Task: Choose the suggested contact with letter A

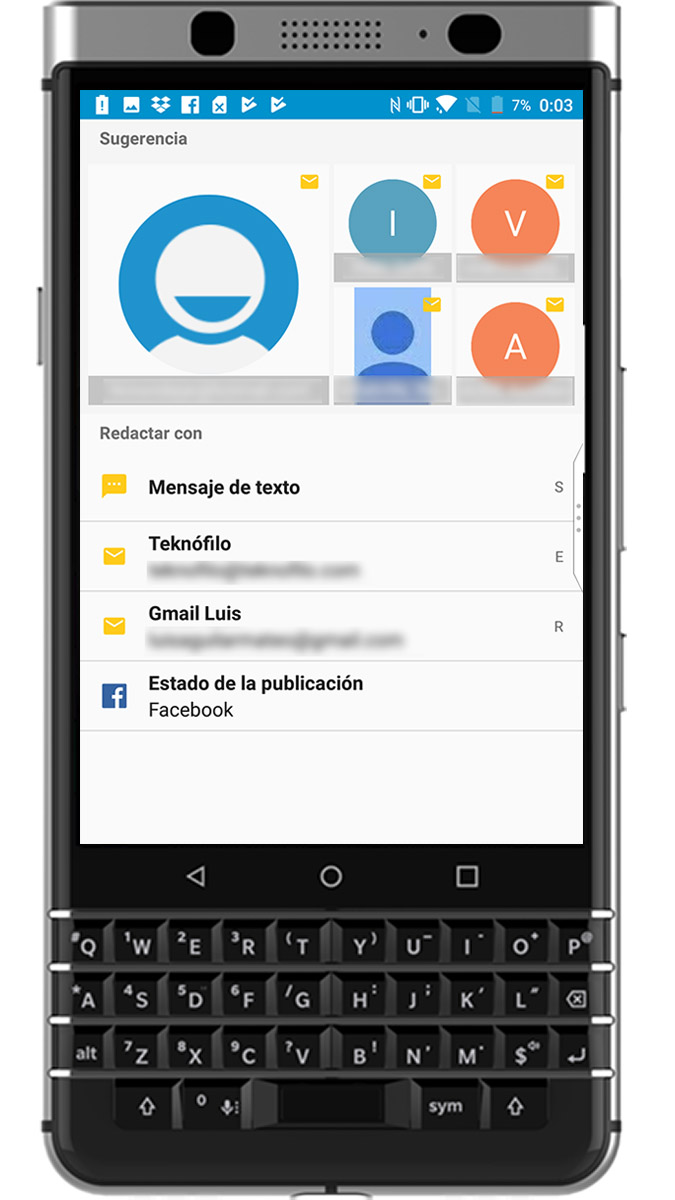Action: tap(515, 347)
